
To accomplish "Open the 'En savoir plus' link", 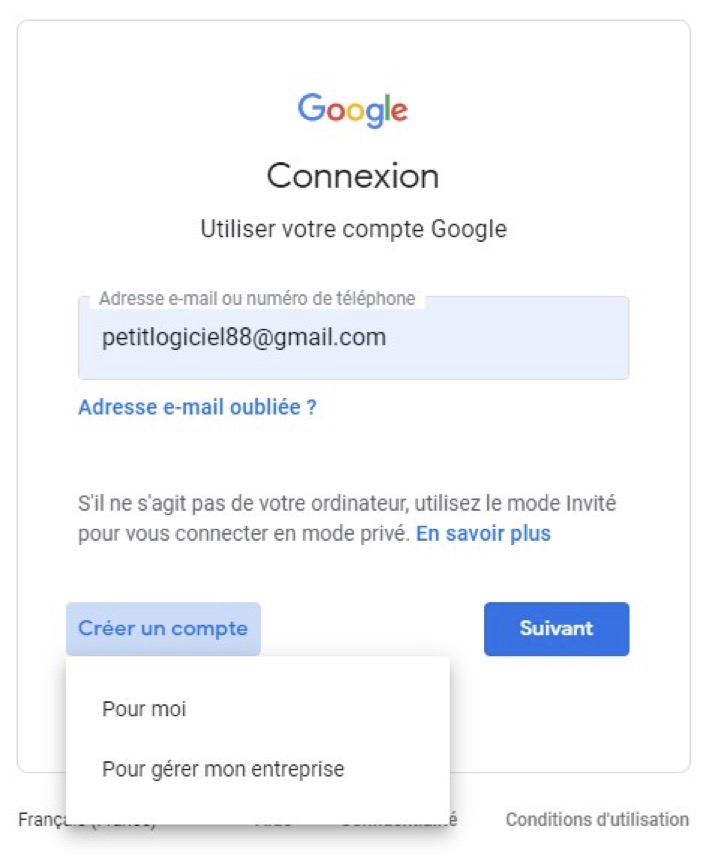I will (483, 533).
